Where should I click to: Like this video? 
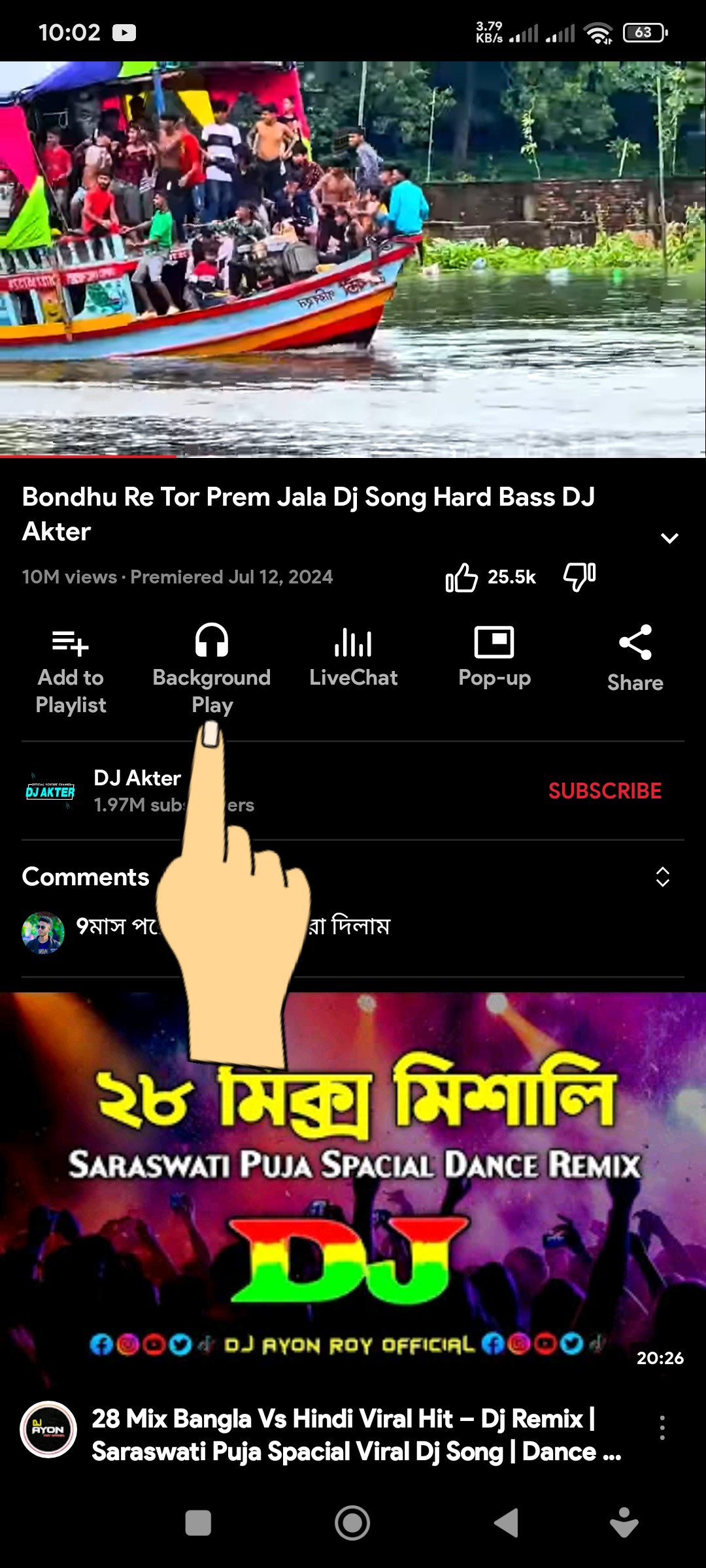click(462, 578)
